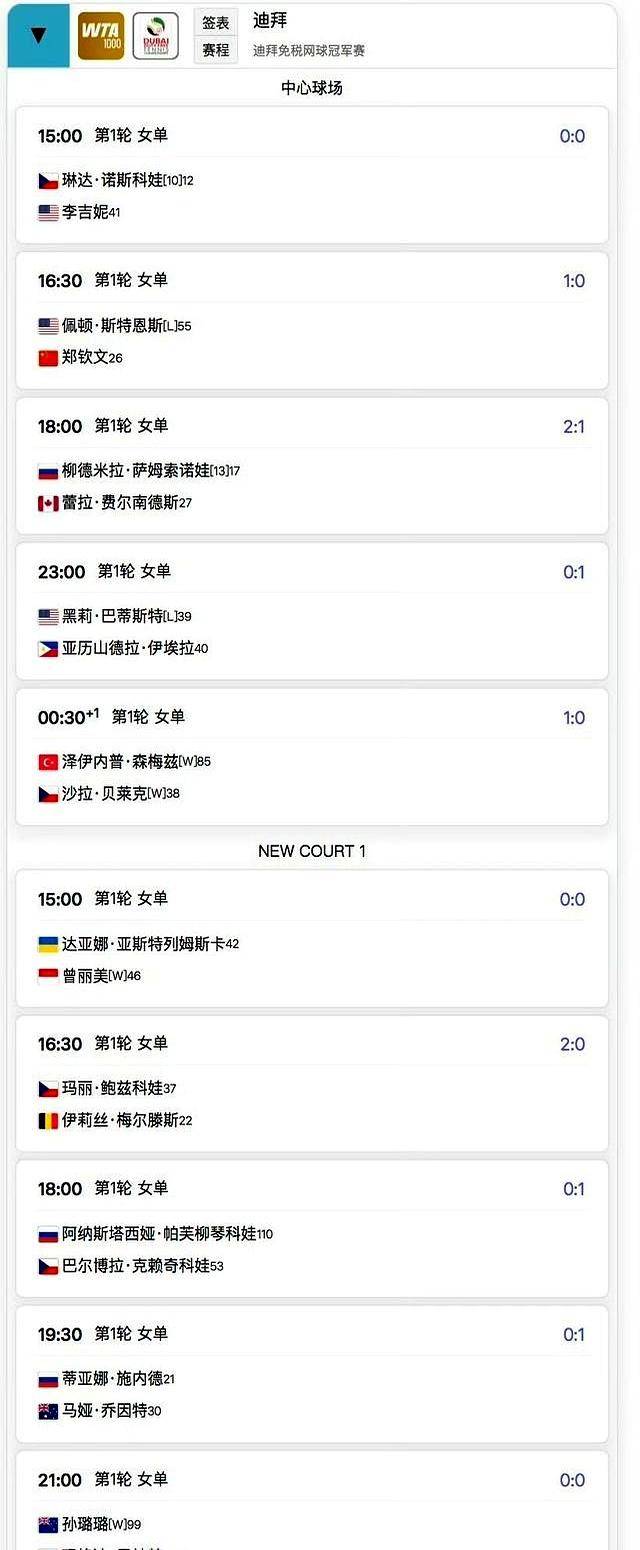Collapse the Dubai tournament dropdown arrow
640x1550 pixels.
38,36
